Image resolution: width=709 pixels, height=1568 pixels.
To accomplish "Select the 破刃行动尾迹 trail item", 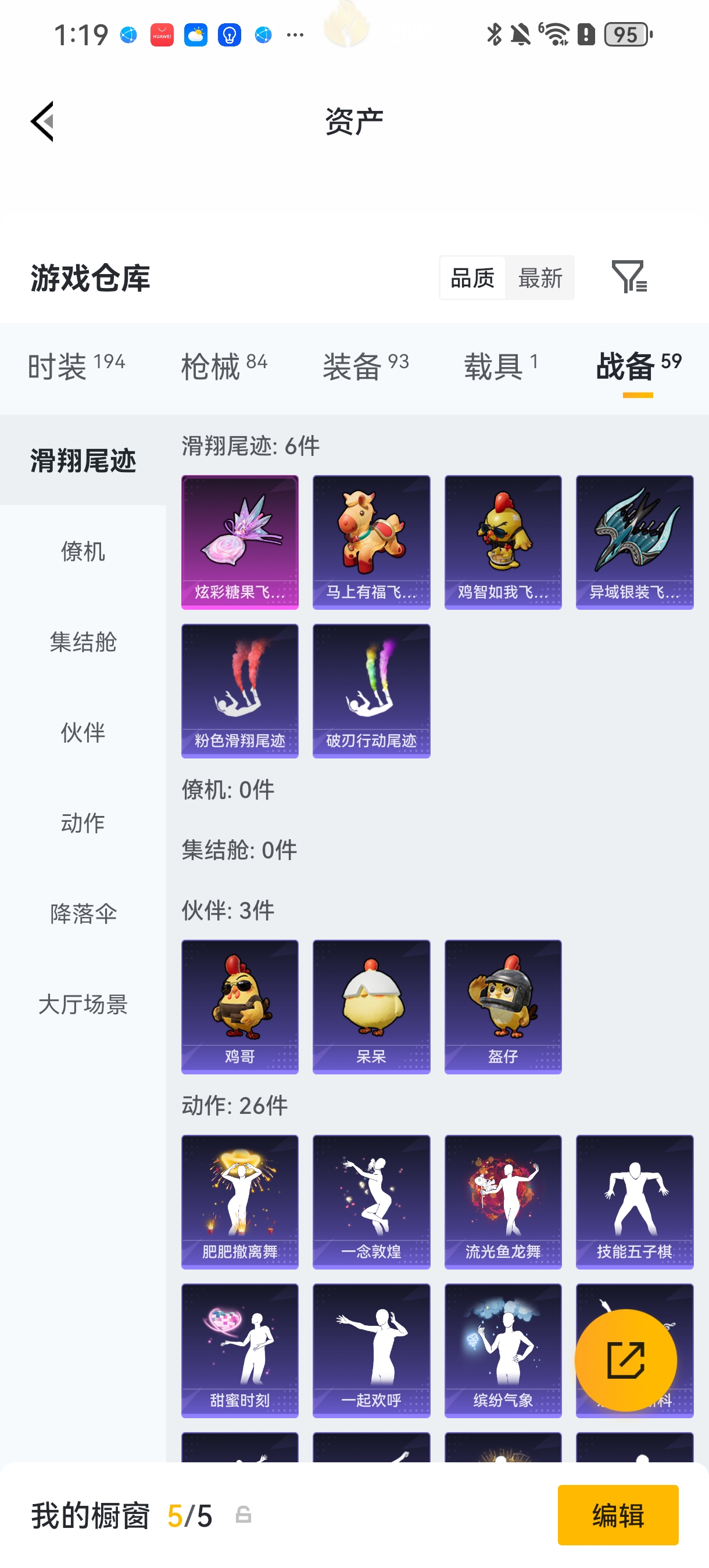I will [371, 690].
